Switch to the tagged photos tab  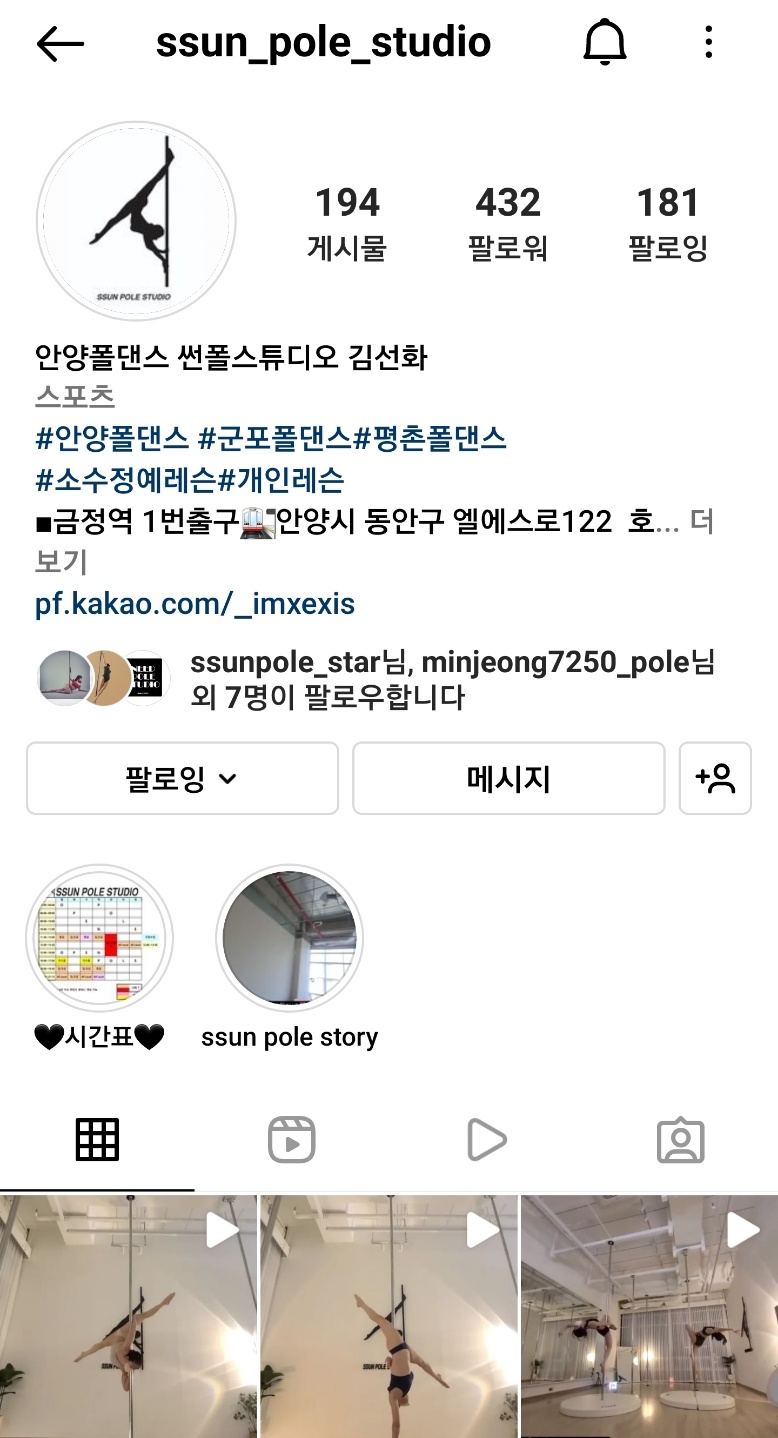[681, 1140]
